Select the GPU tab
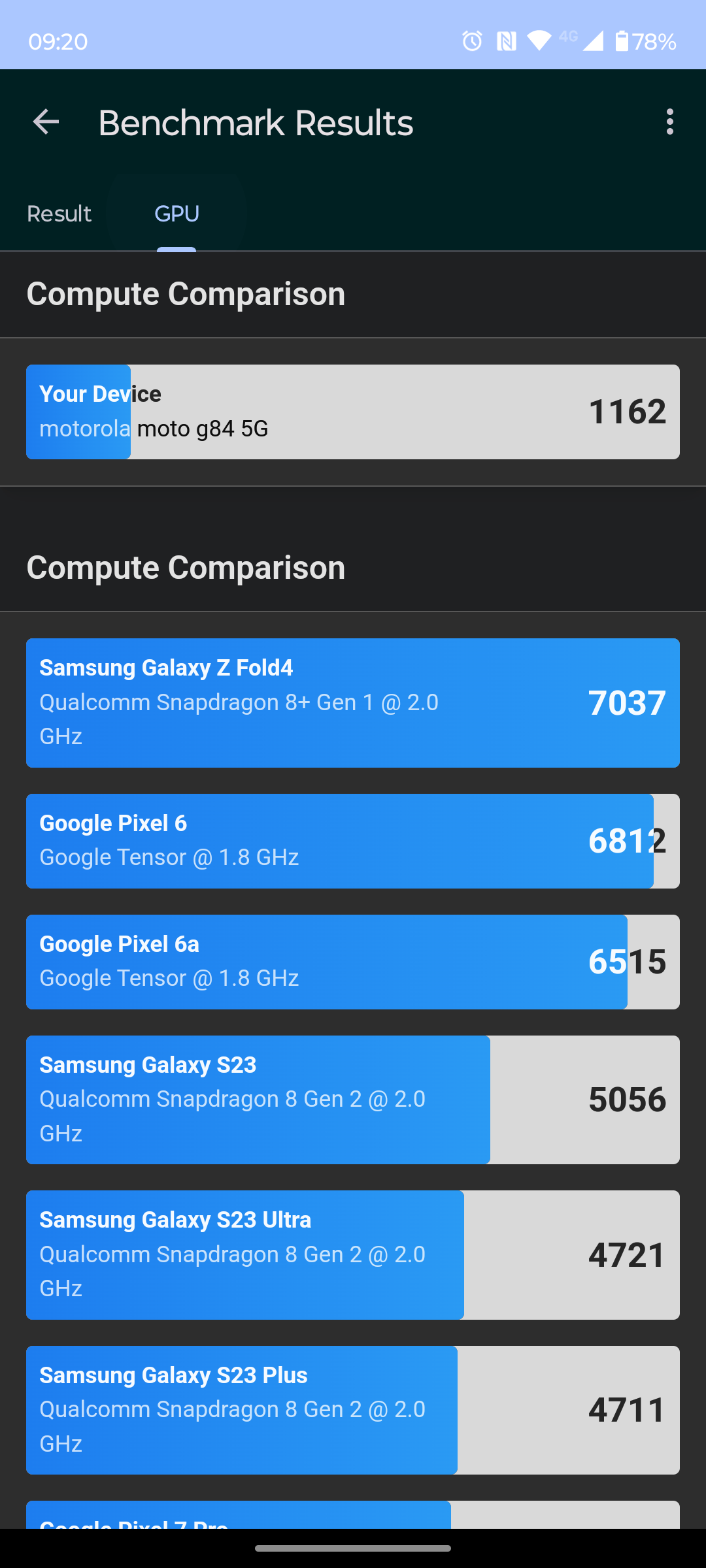 tap(176, 214)
